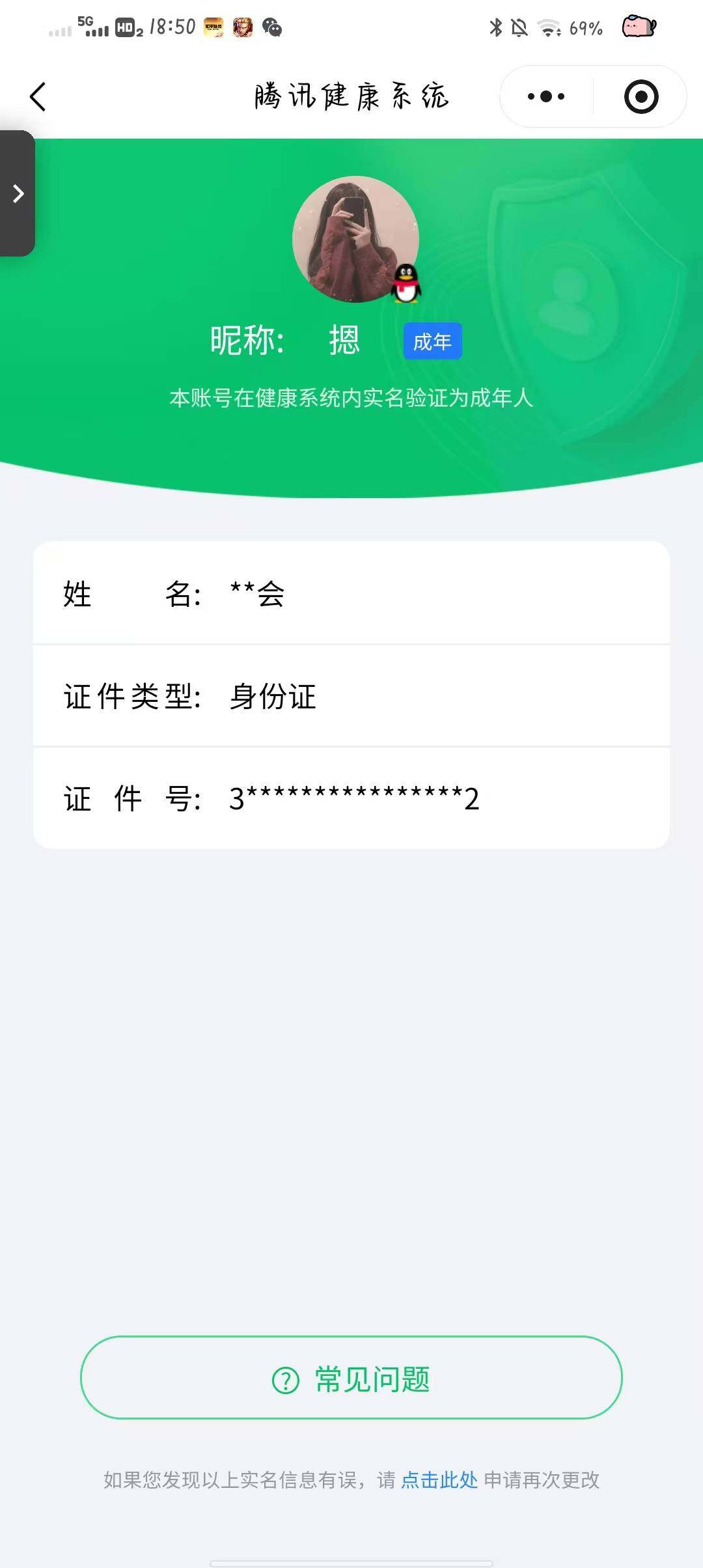The height and width of the screenshot is (1568, 703).
Task: Expand the 证件类型 身份证 row
Action: (351, 696)
